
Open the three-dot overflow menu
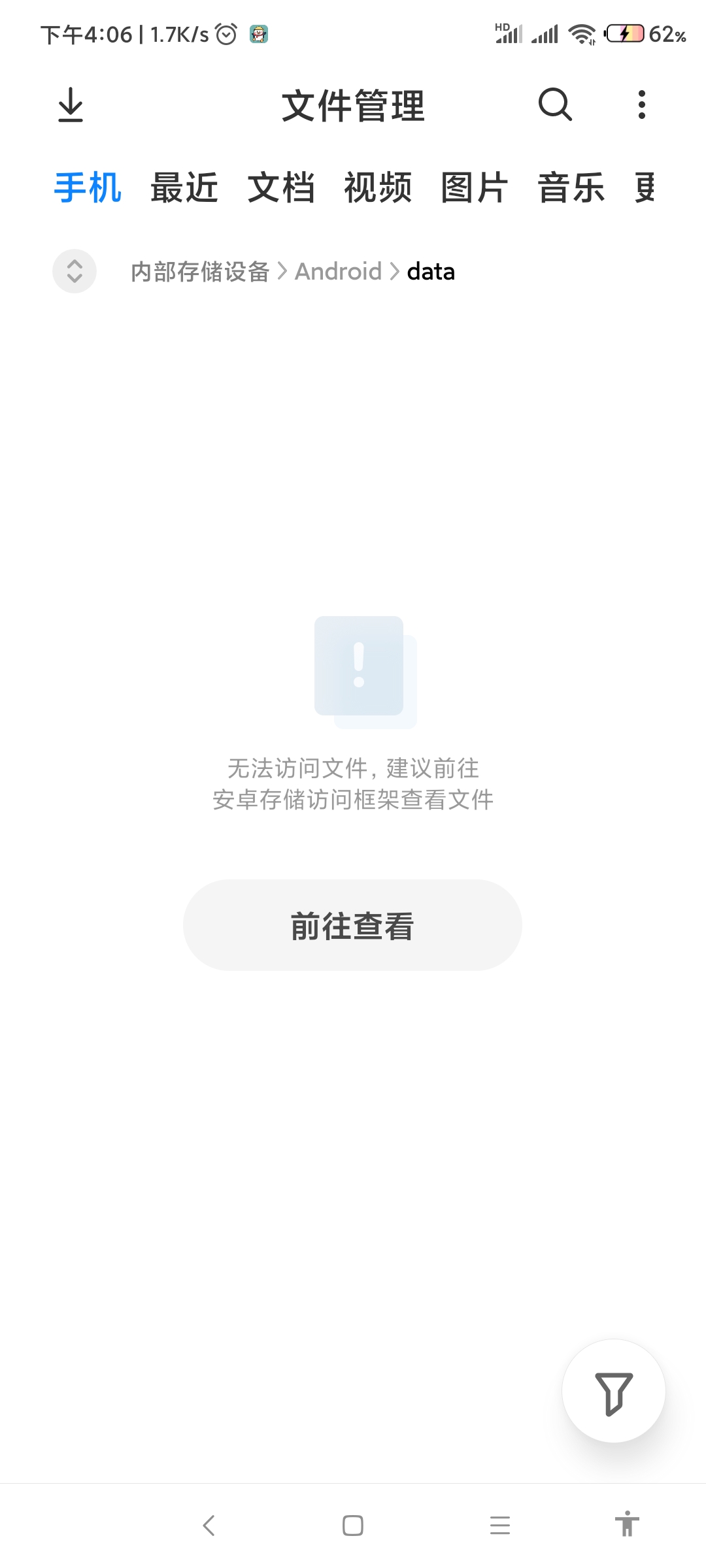[642, 105]
